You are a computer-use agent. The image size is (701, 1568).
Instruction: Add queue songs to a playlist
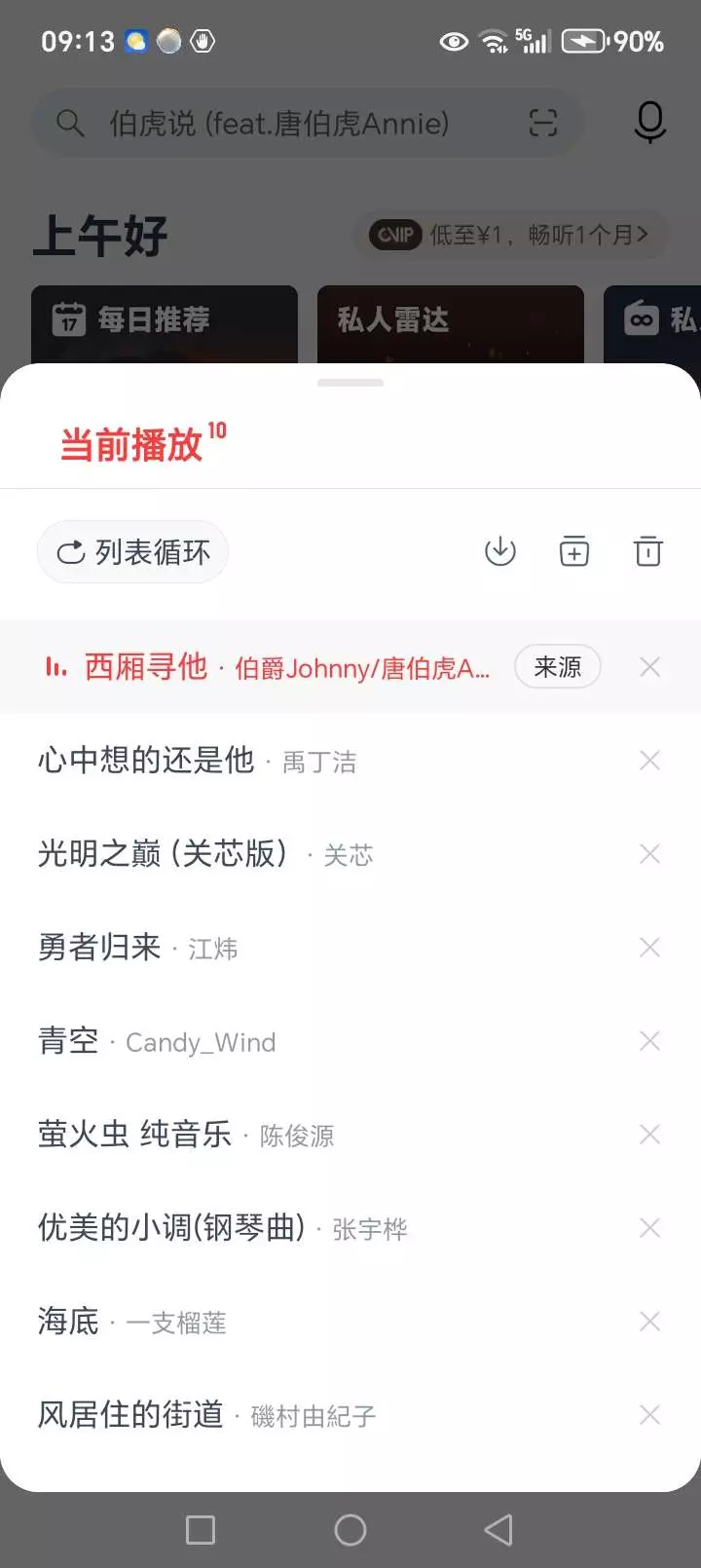click(x=574, y=551)
